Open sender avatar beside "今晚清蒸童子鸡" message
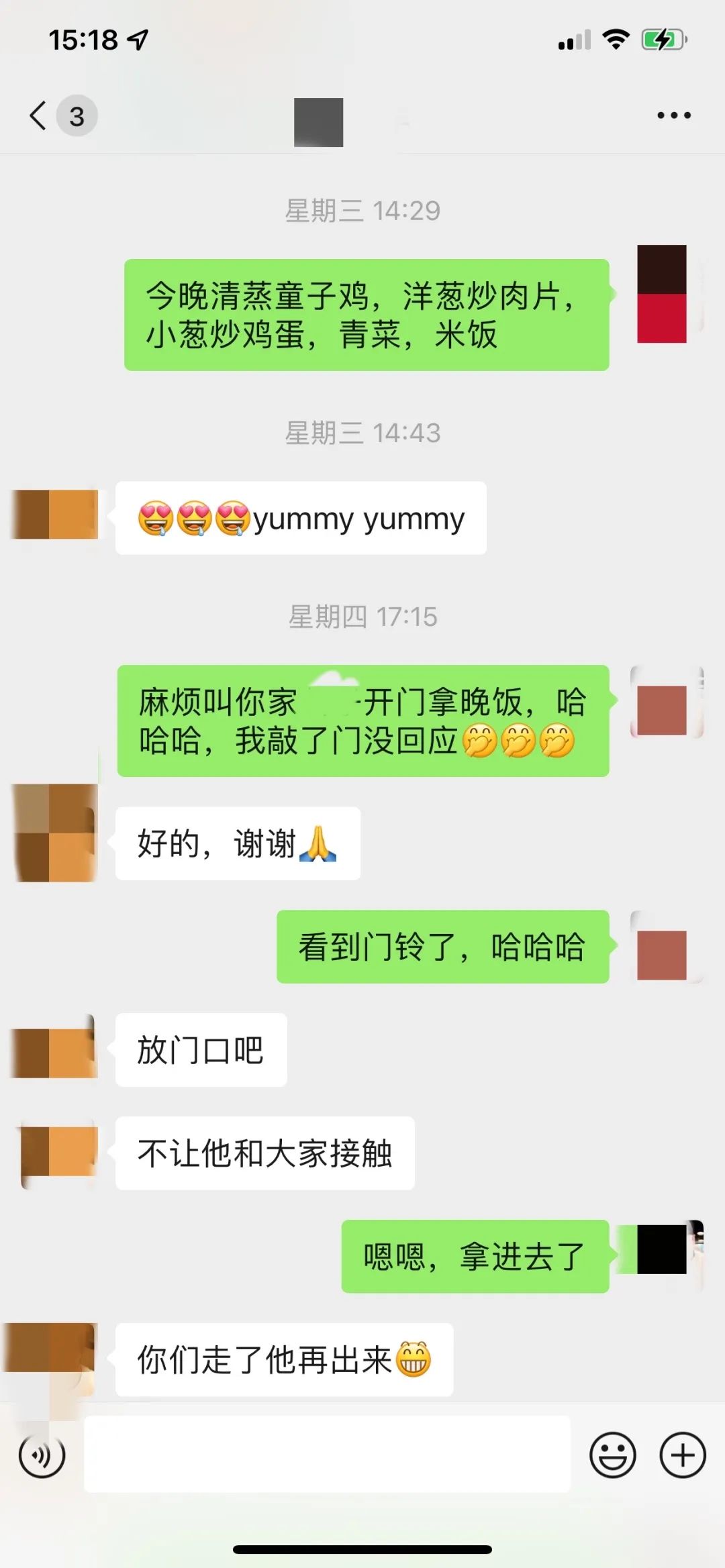This screenshot has width=725, height=1568. pos(662,294)
